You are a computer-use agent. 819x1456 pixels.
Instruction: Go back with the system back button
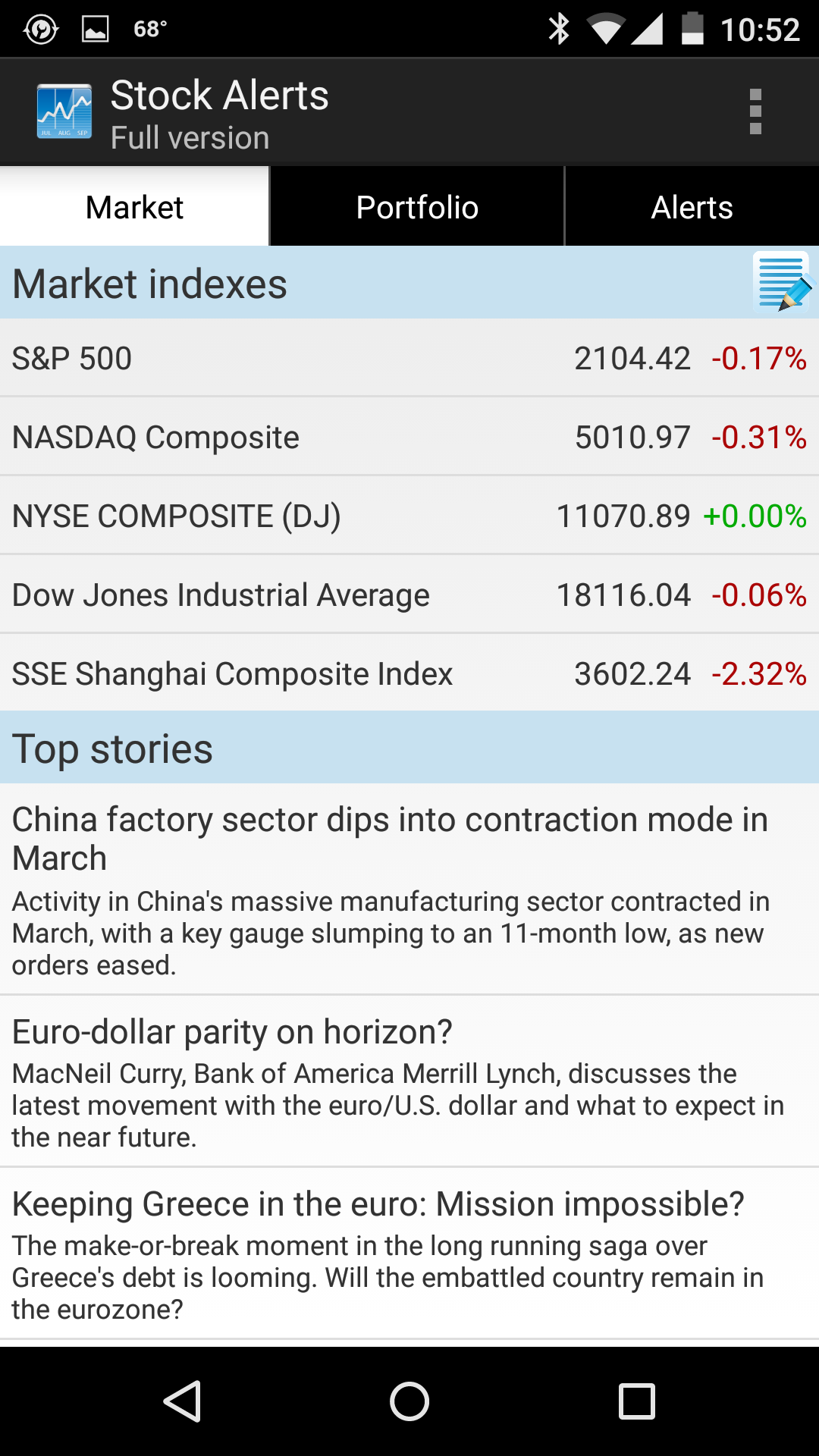click(182, 1401)
